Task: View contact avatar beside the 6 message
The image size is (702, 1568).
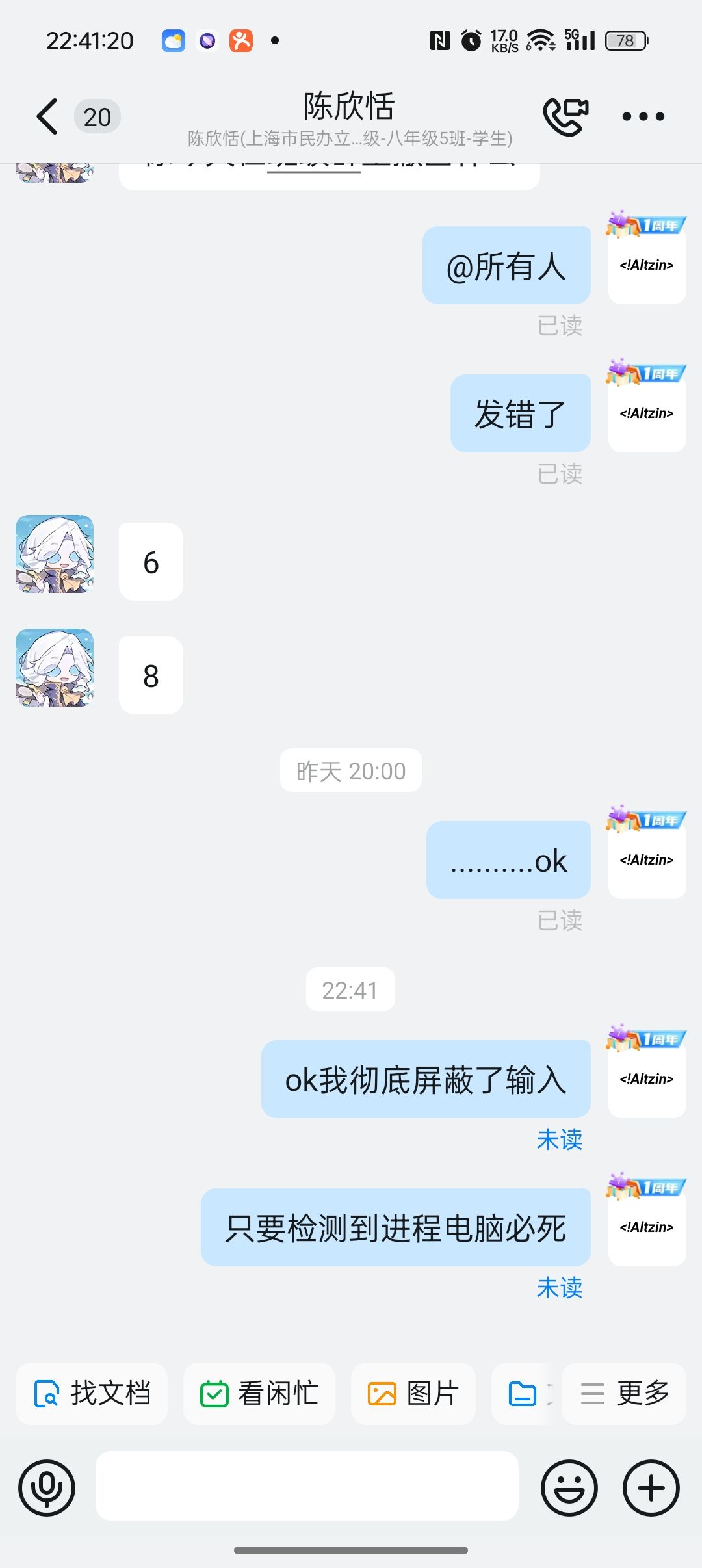Action: 55,554
